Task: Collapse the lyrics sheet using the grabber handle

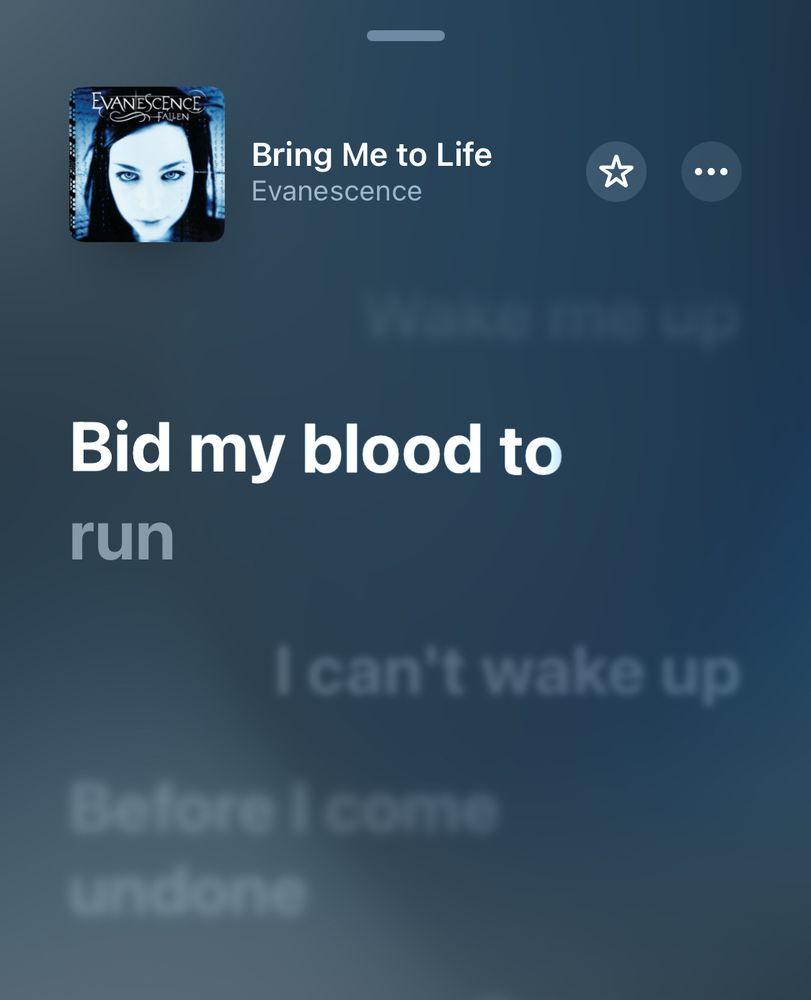Action: click(405, 38)
